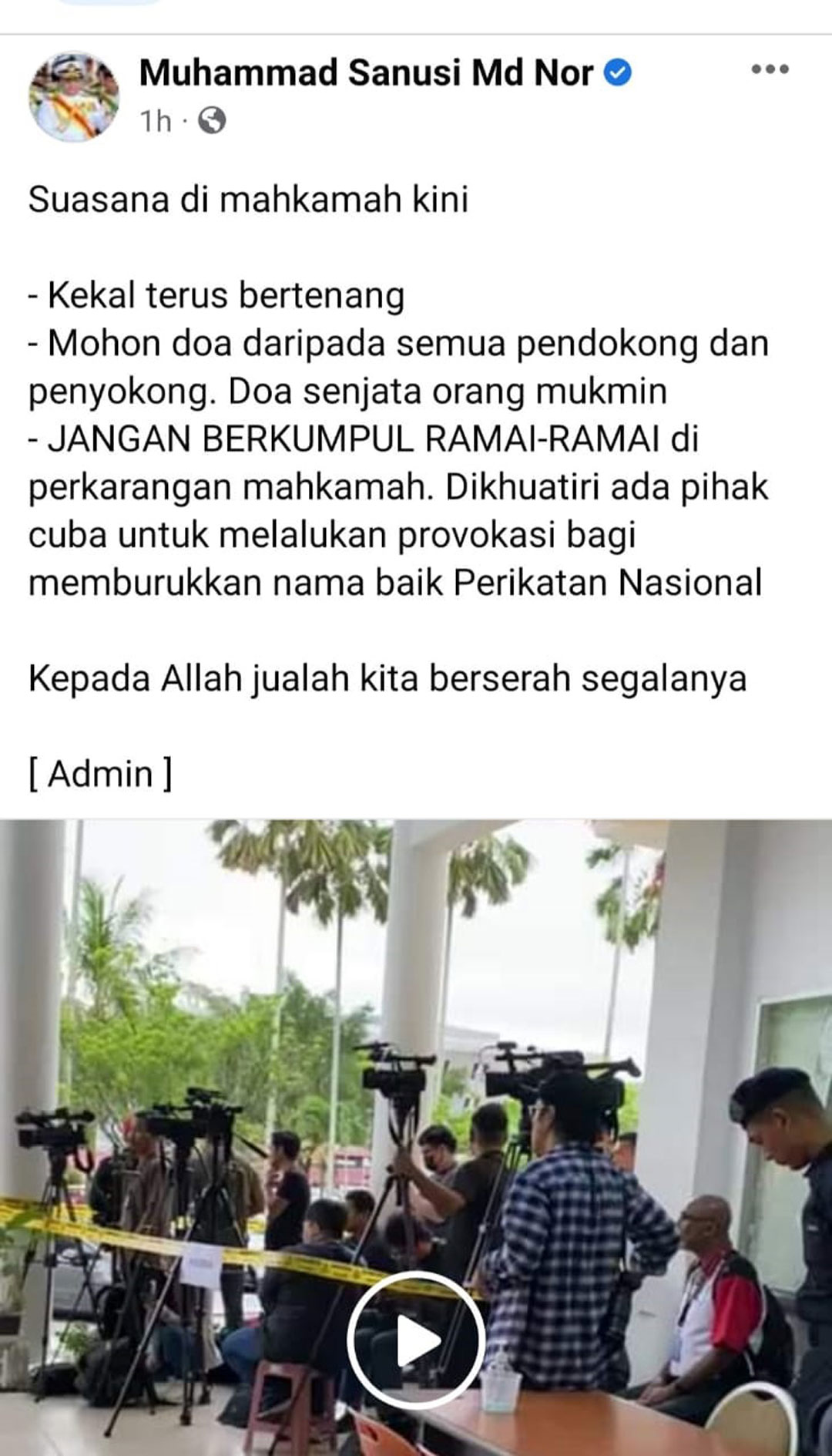Viewport: 832px width, 1456px height.
Task: Open Muhammad Sanusi Md Nor's profile name
Action: (366, 73)
